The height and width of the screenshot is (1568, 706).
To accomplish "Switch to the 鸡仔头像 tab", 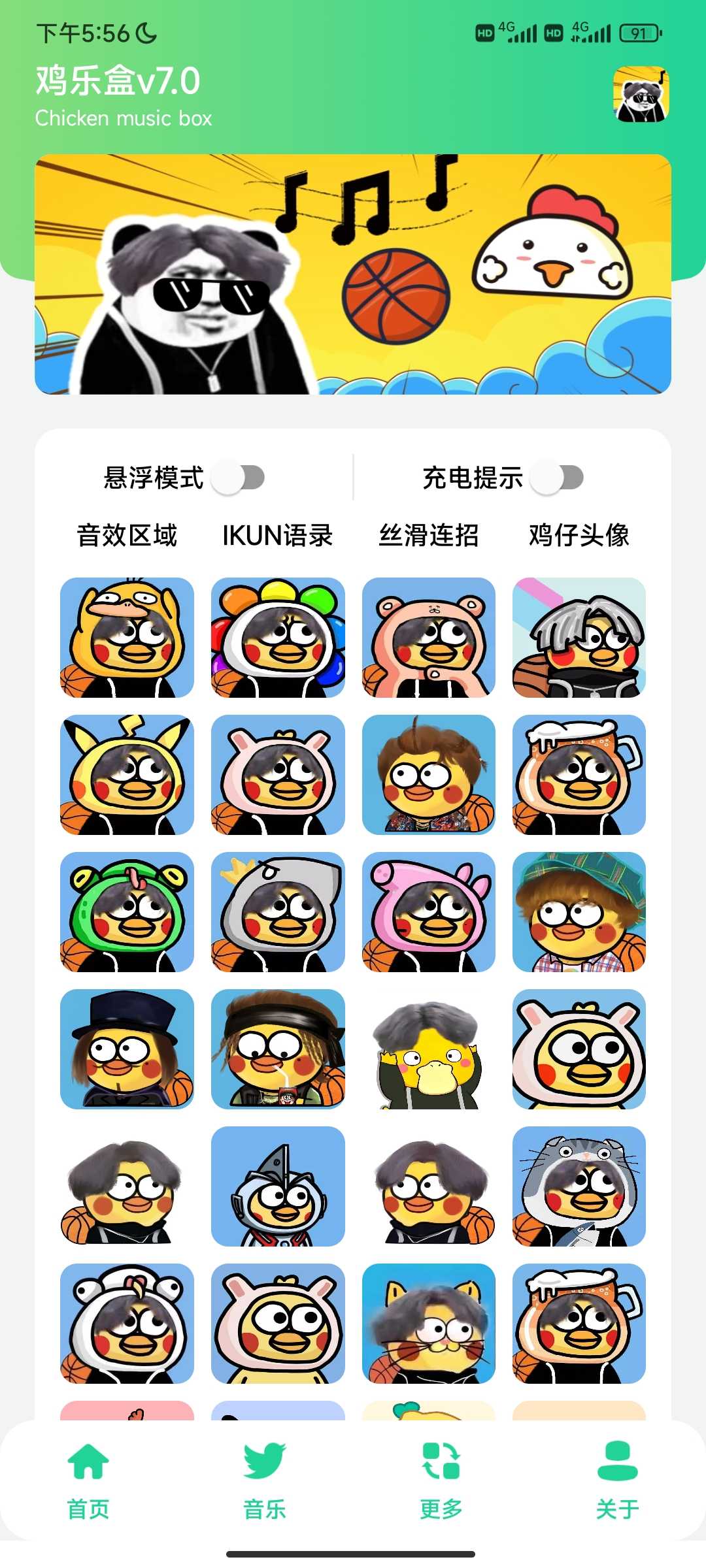I will coord(579,535).
